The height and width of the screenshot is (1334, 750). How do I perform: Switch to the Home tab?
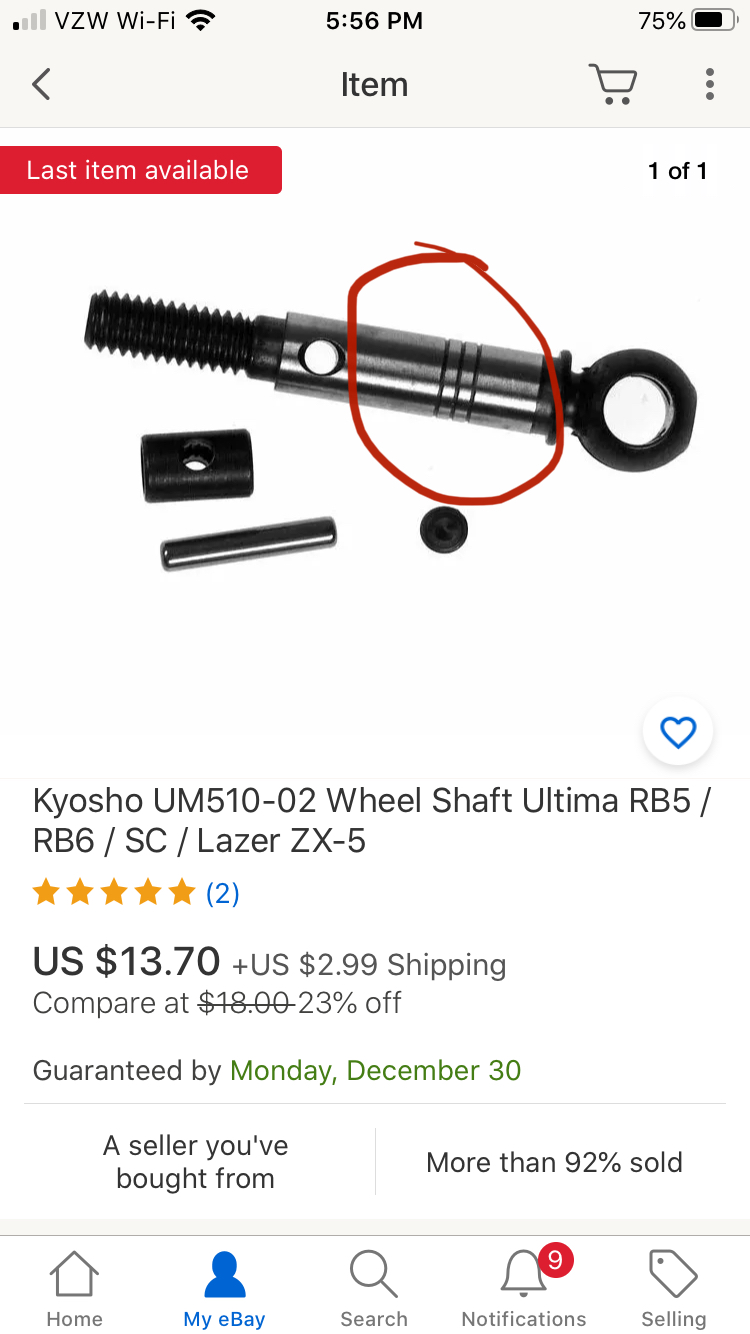tap(75, 1290)
